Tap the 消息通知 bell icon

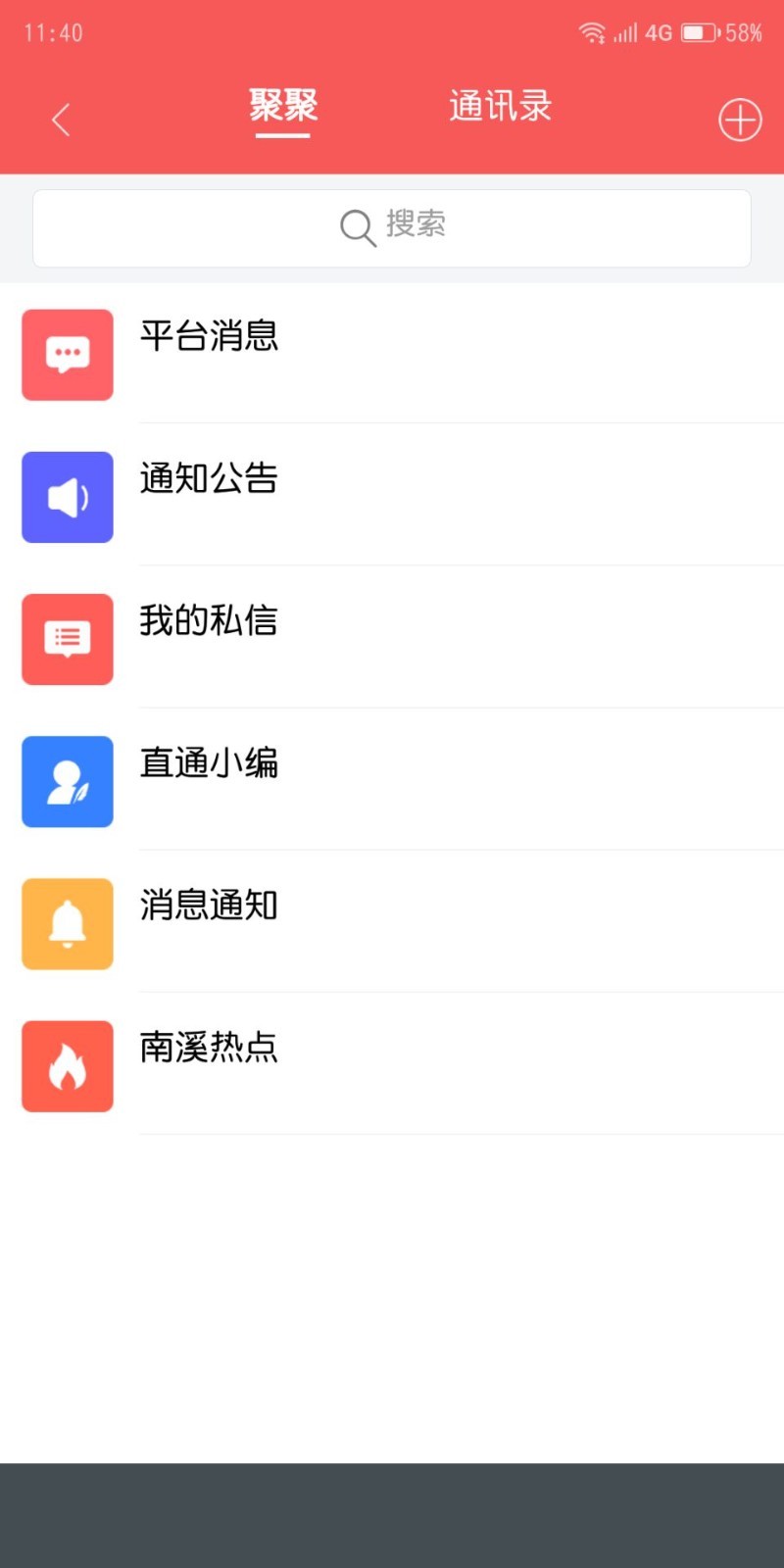pos(67,923)
